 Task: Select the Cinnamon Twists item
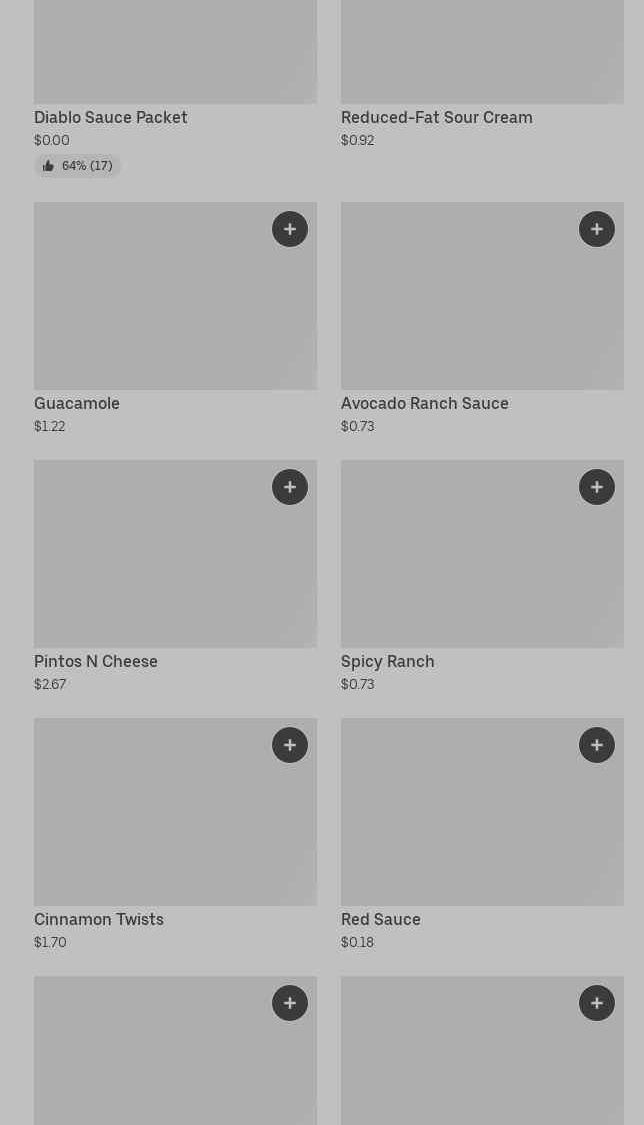point(175,835)
